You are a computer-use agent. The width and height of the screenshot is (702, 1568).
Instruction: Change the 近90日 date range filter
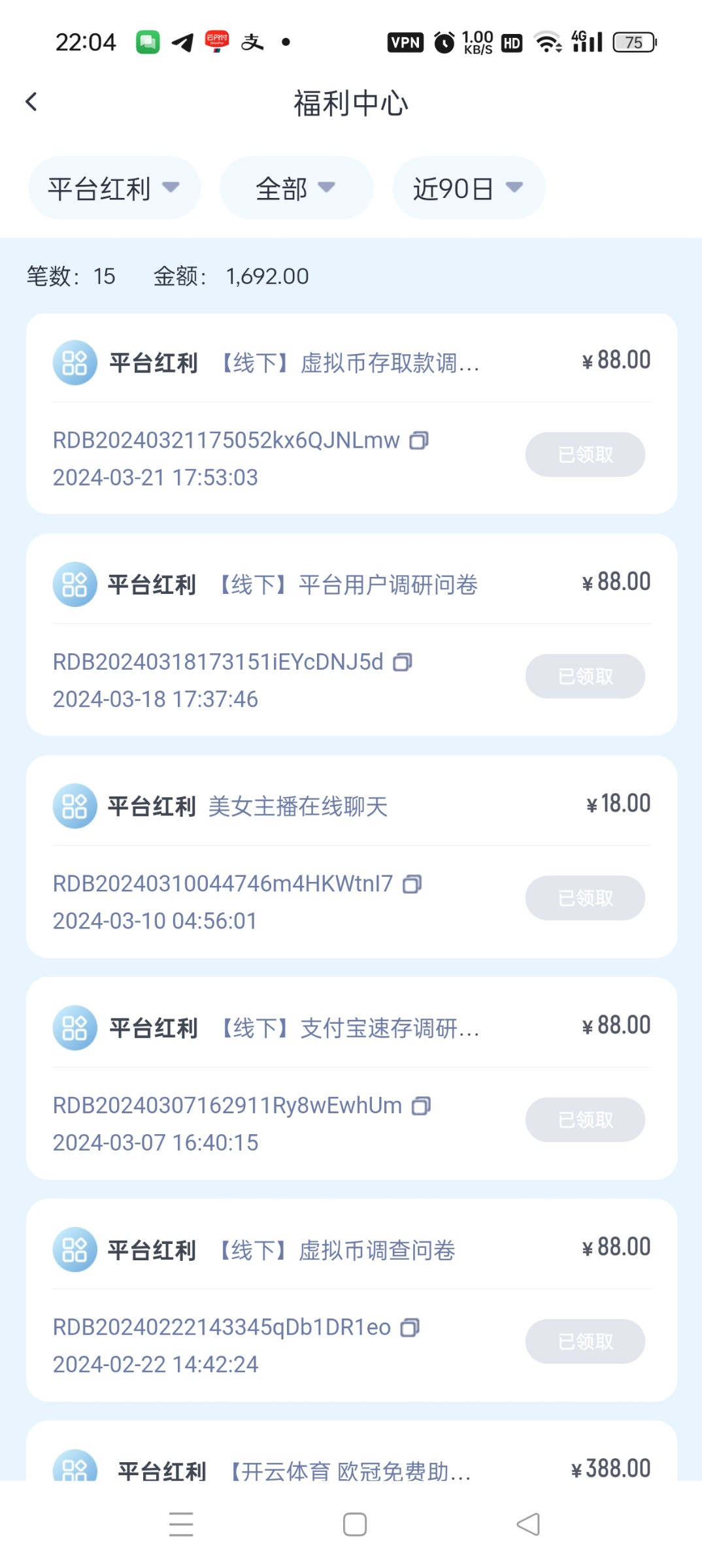(x=468, y=188)
